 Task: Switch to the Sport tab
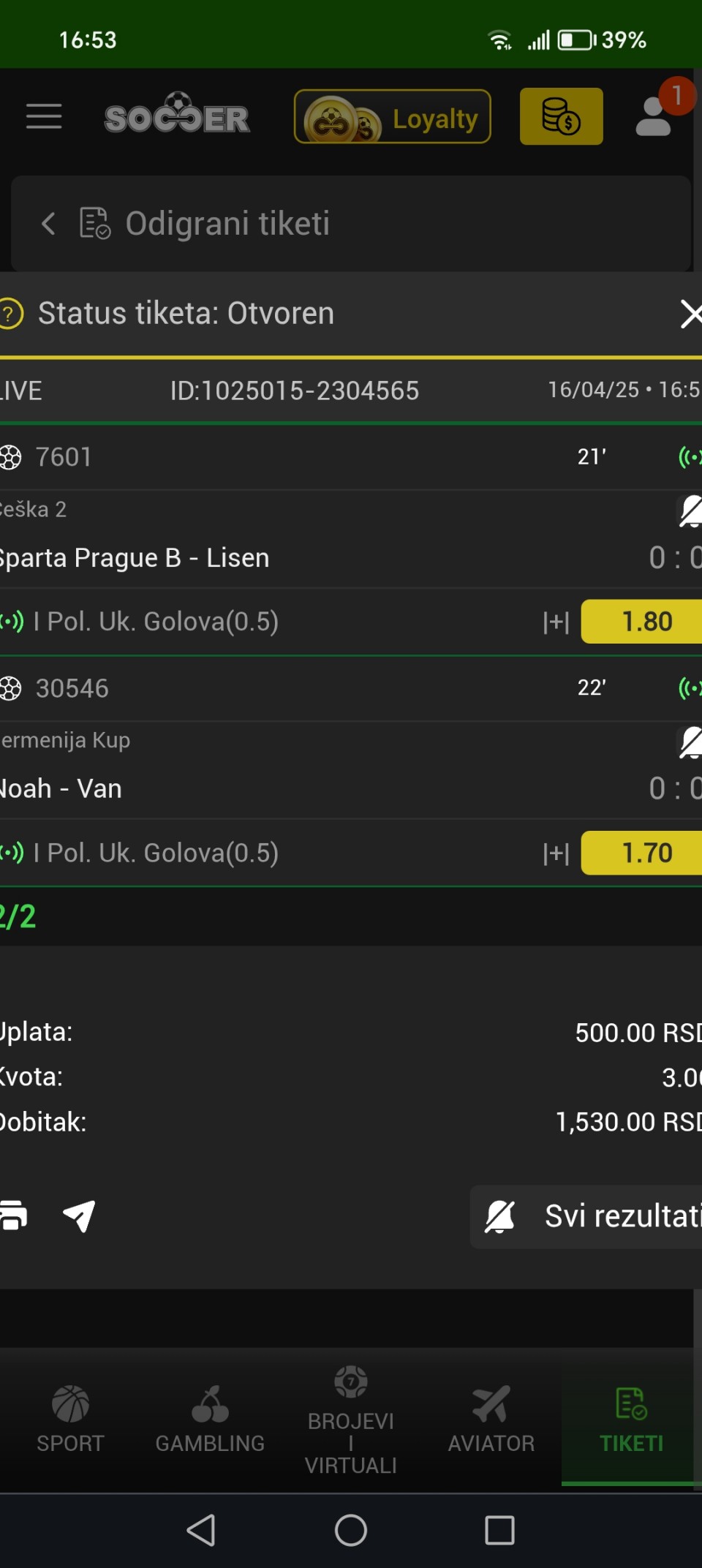click(70, 1420)
